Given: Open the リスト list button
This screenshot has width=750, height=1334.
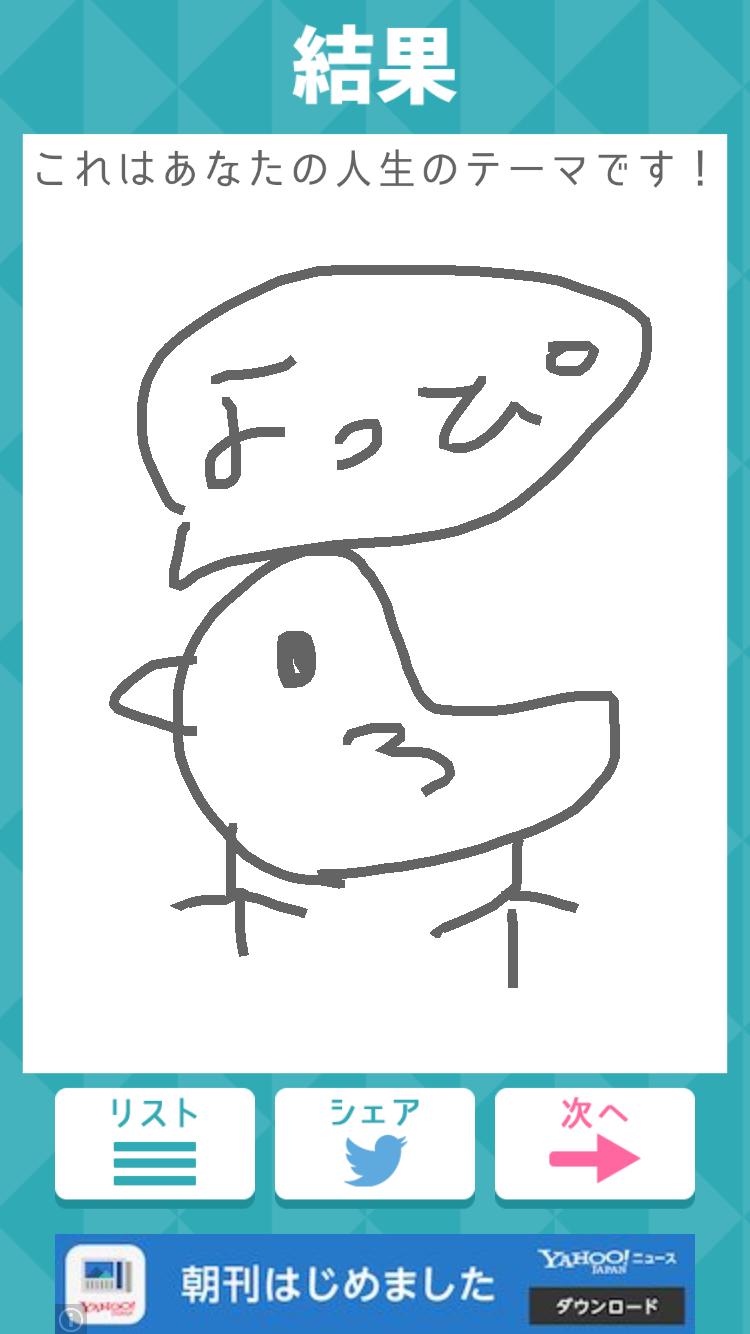Looking at the screenshot, I should [154, 1143].
